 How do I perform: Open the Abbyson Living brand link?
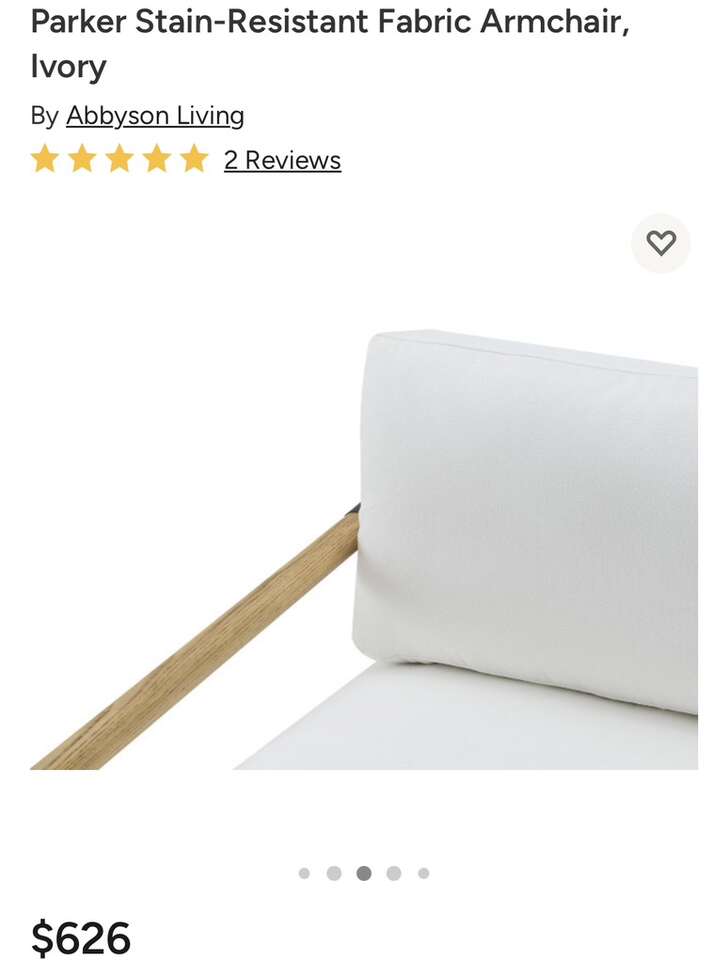point(155,116)
